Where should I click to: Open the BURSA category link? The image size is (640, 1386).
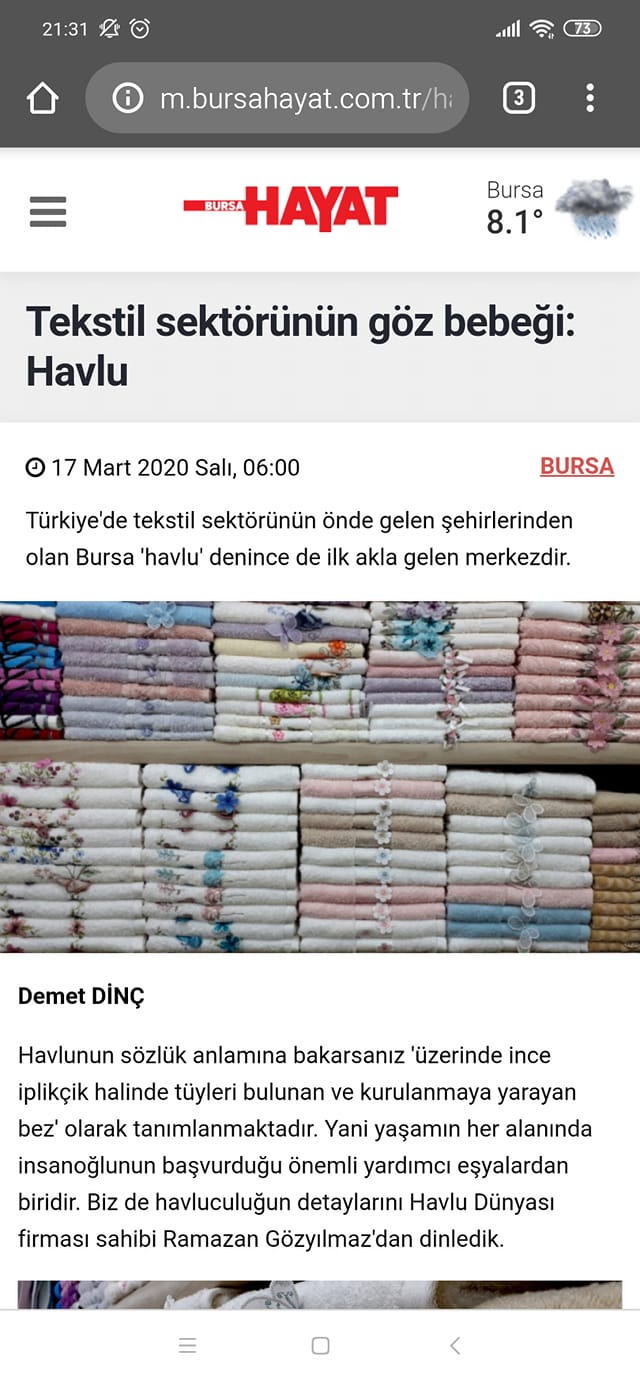pos(577,466)
